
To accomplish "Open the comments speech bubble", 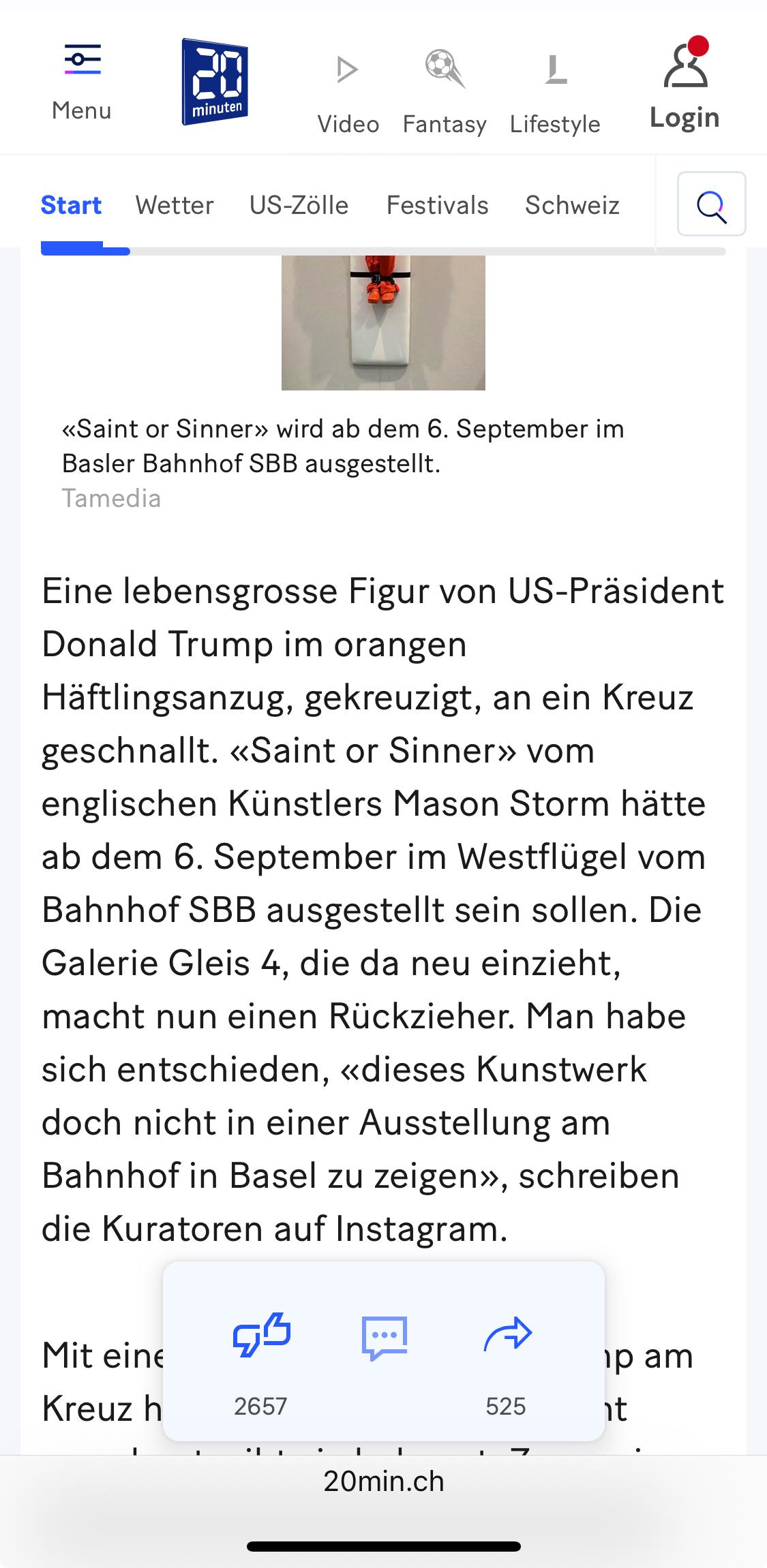I will pos(384,1337).
